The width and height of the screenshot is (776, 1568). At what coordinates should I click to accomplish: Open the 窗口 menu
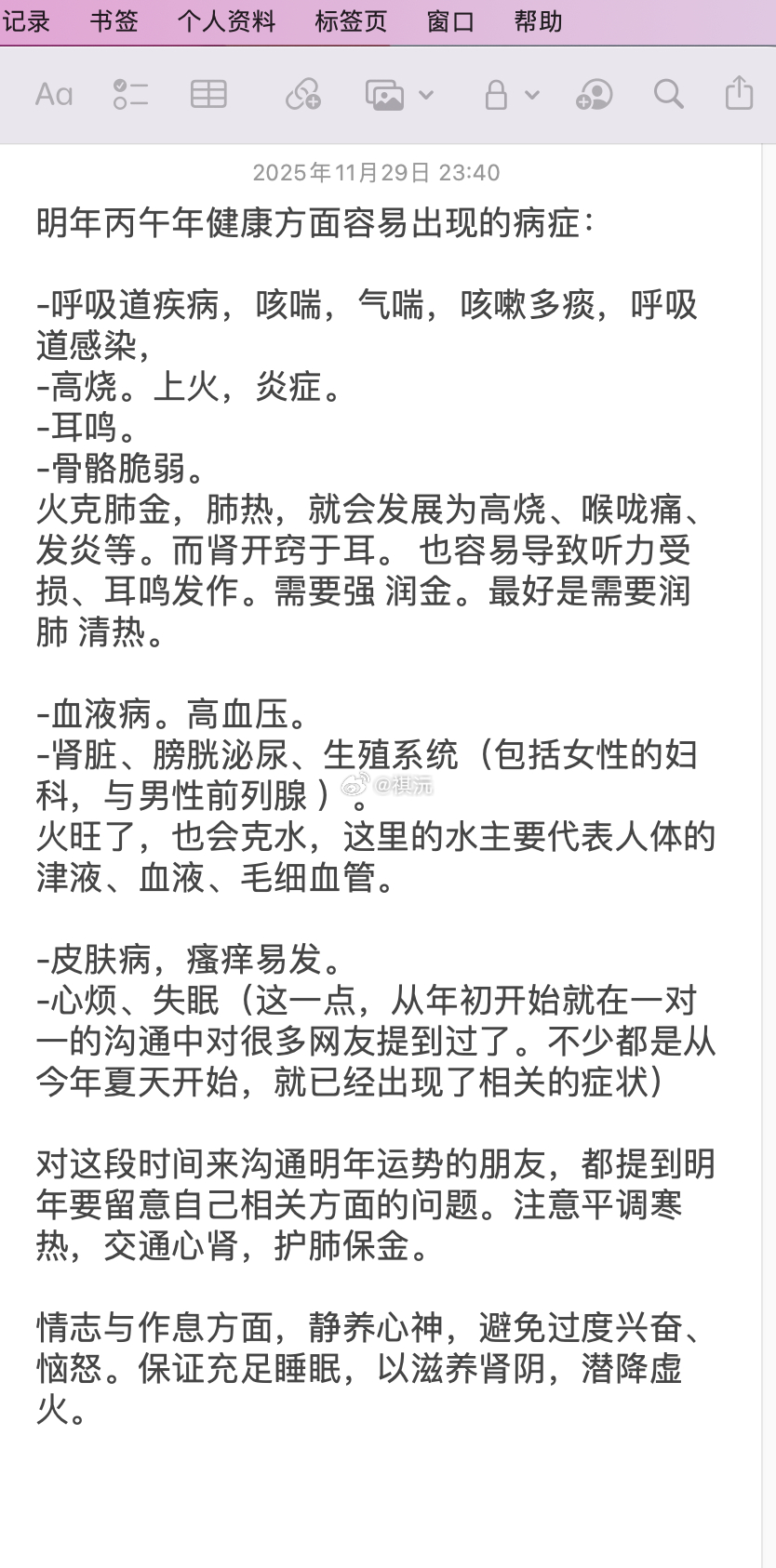[x=450, y=20]
